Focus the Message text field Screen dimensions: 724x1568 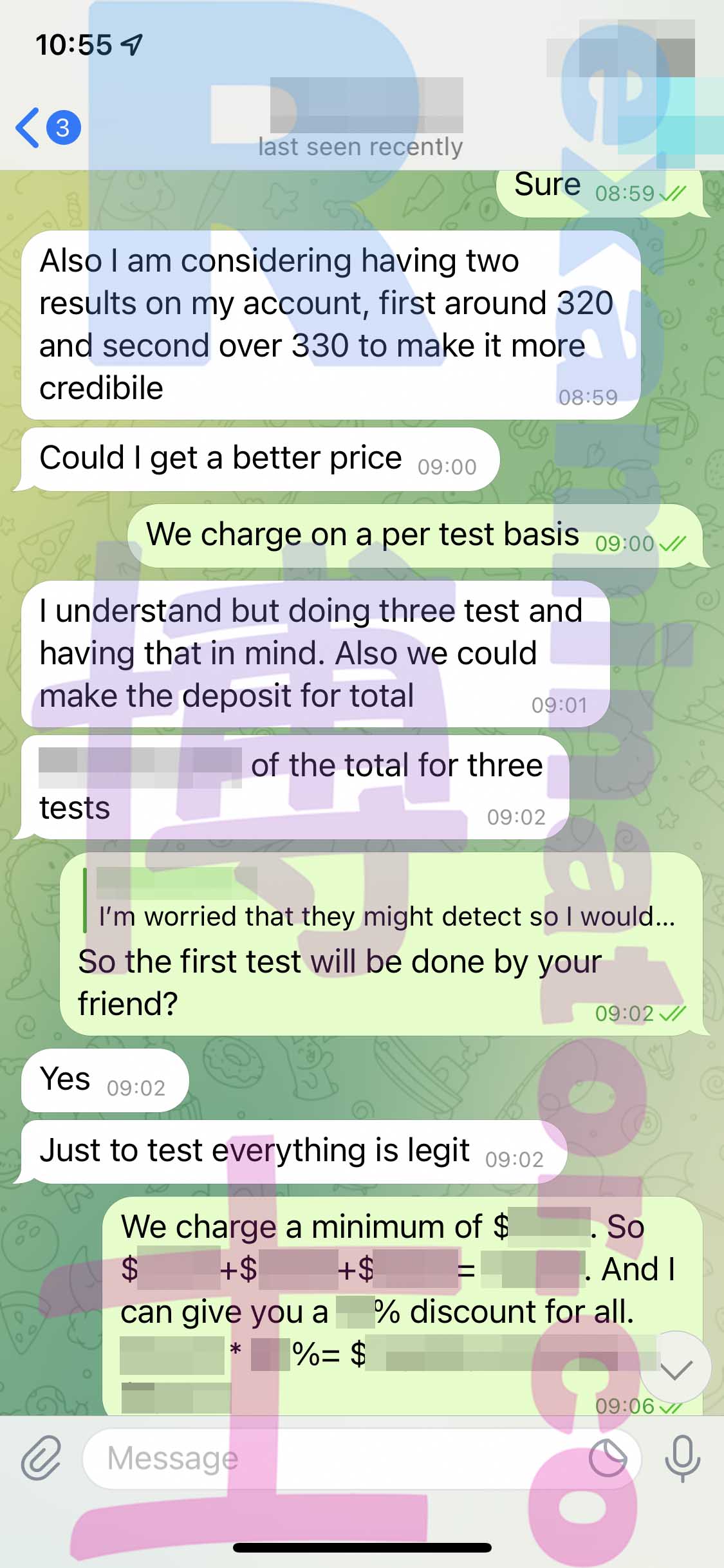pyautogui.click(x=335, y=1458)
